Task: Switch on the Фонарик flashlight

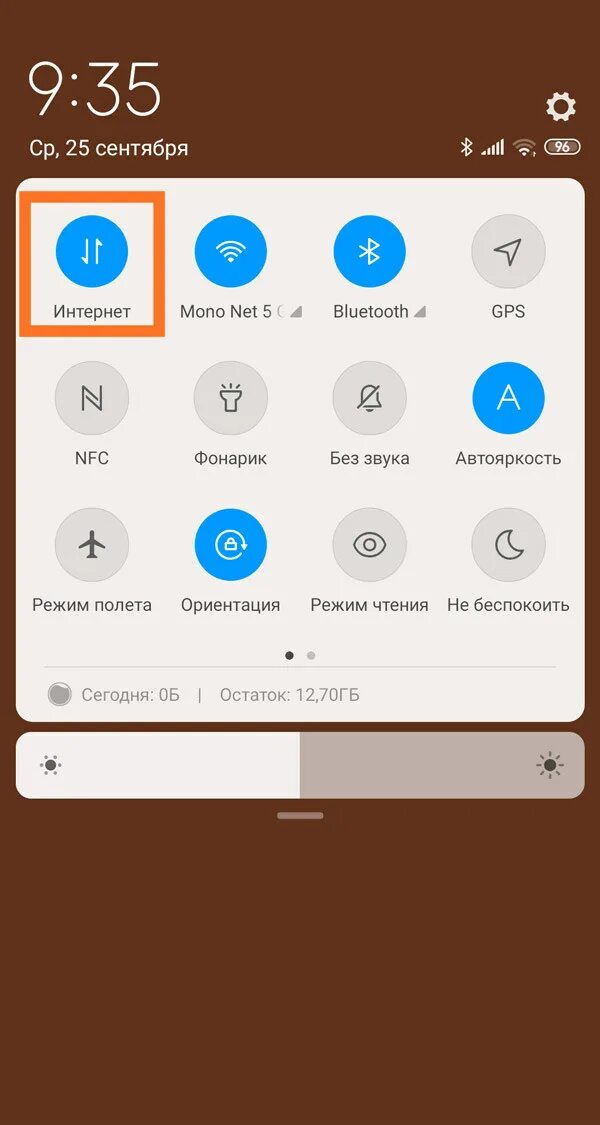Action: pos(231,398)
